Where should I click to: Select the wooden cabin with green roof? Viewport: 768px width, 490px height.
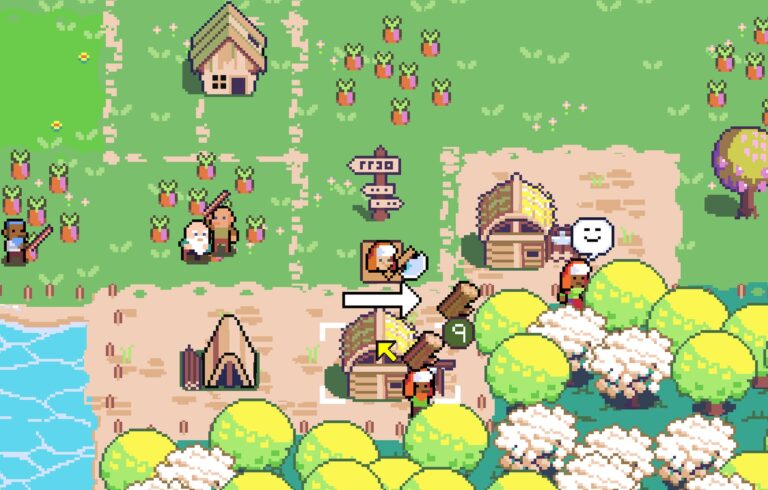click(229, 50)
